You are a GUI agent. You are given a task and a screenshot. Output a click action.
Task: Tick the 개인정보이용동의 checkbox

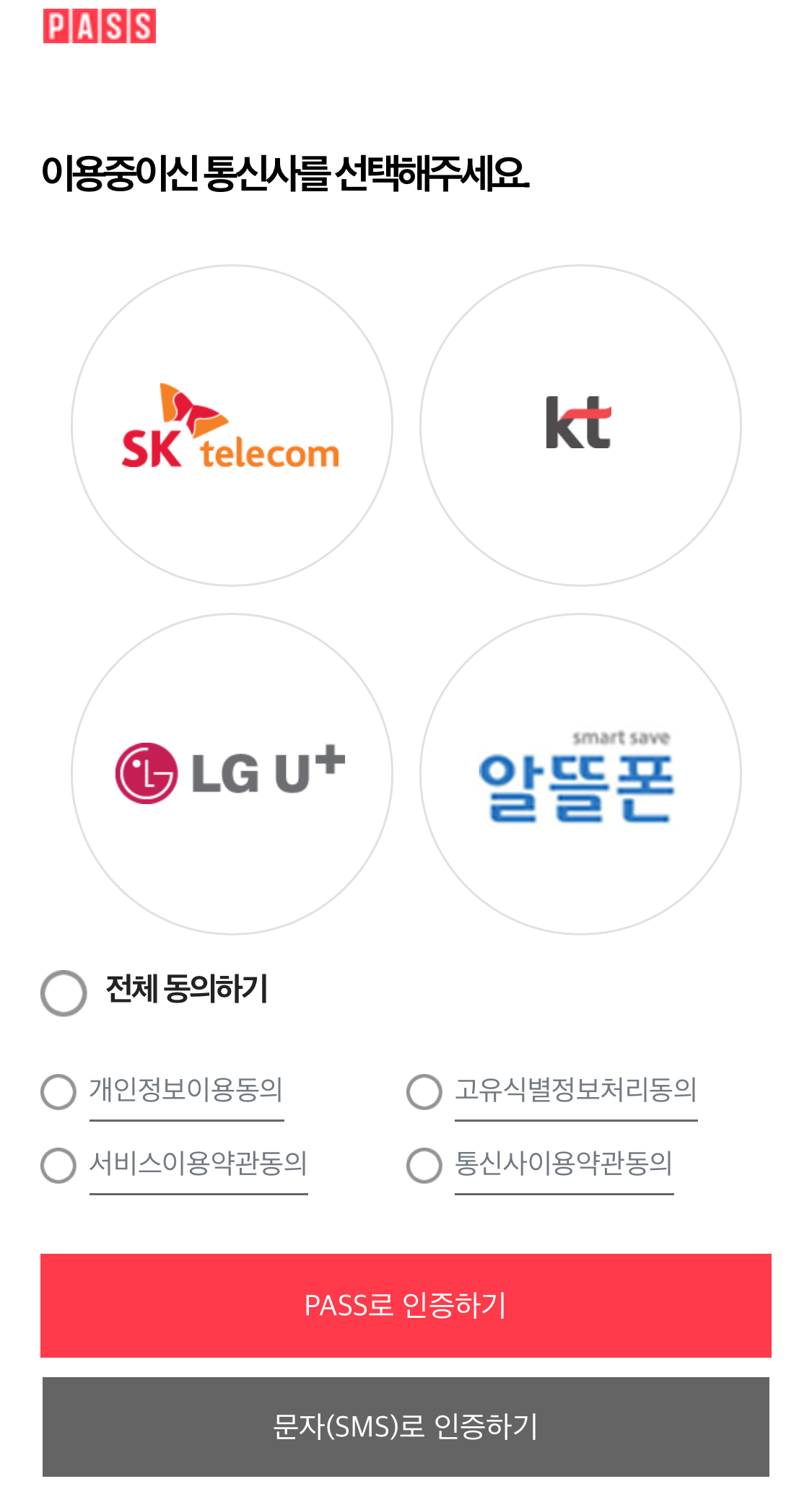coord(58,1091)
